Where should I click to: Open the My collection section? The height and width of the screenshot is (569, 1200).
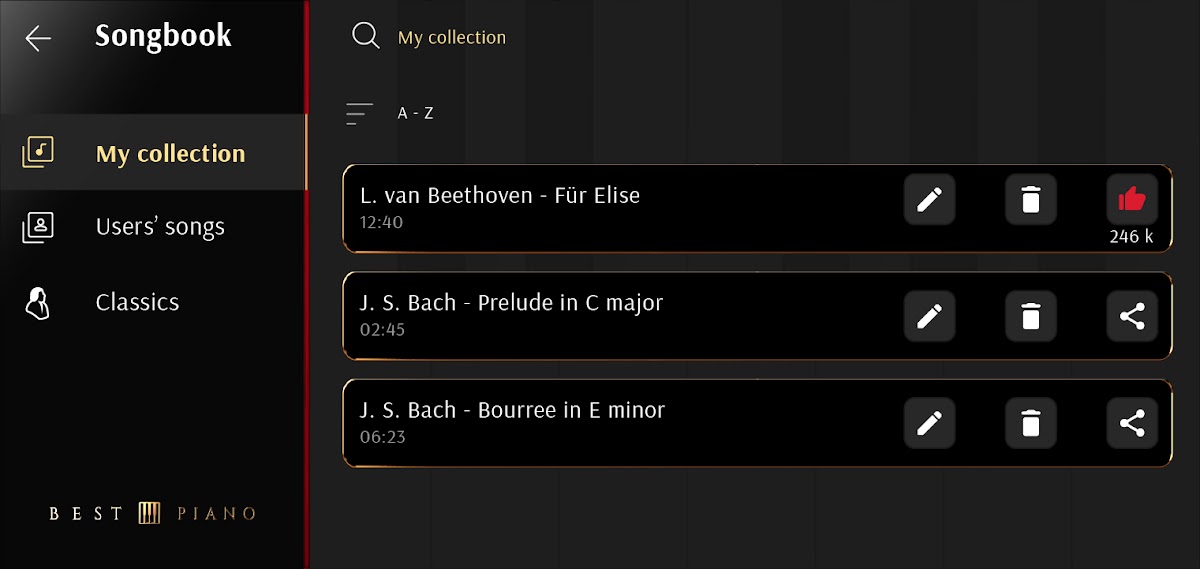[x=170, y=153]
